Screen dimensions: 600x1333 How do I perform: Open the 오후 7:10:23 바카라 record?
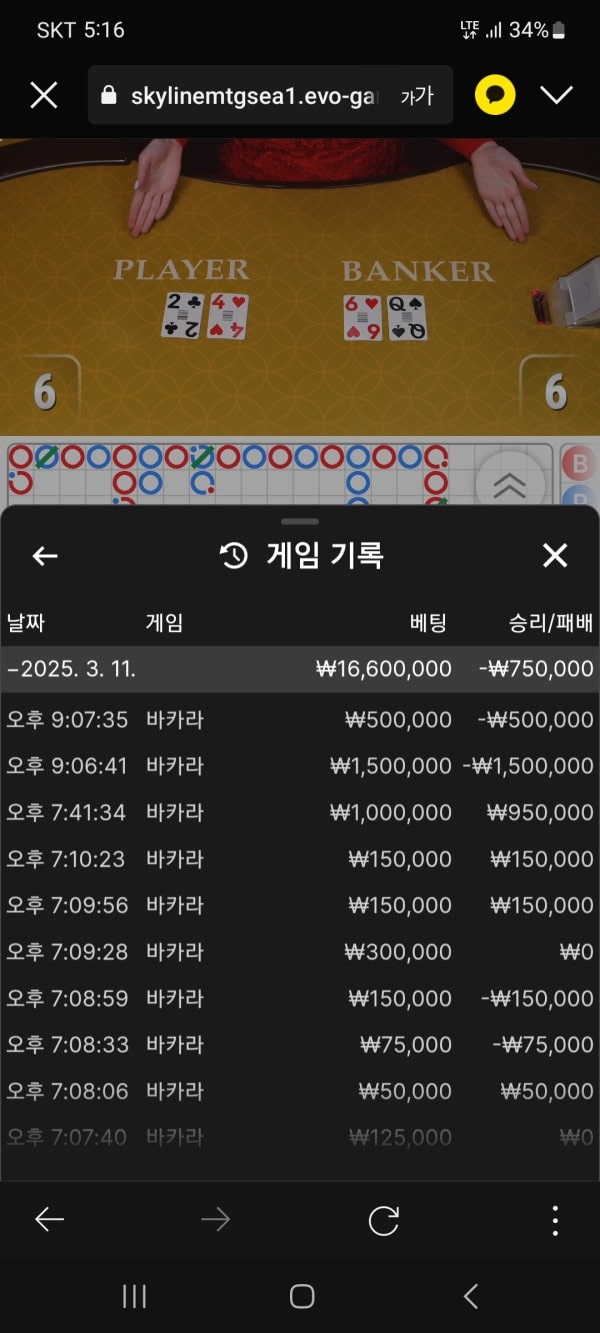pos(300,859)
